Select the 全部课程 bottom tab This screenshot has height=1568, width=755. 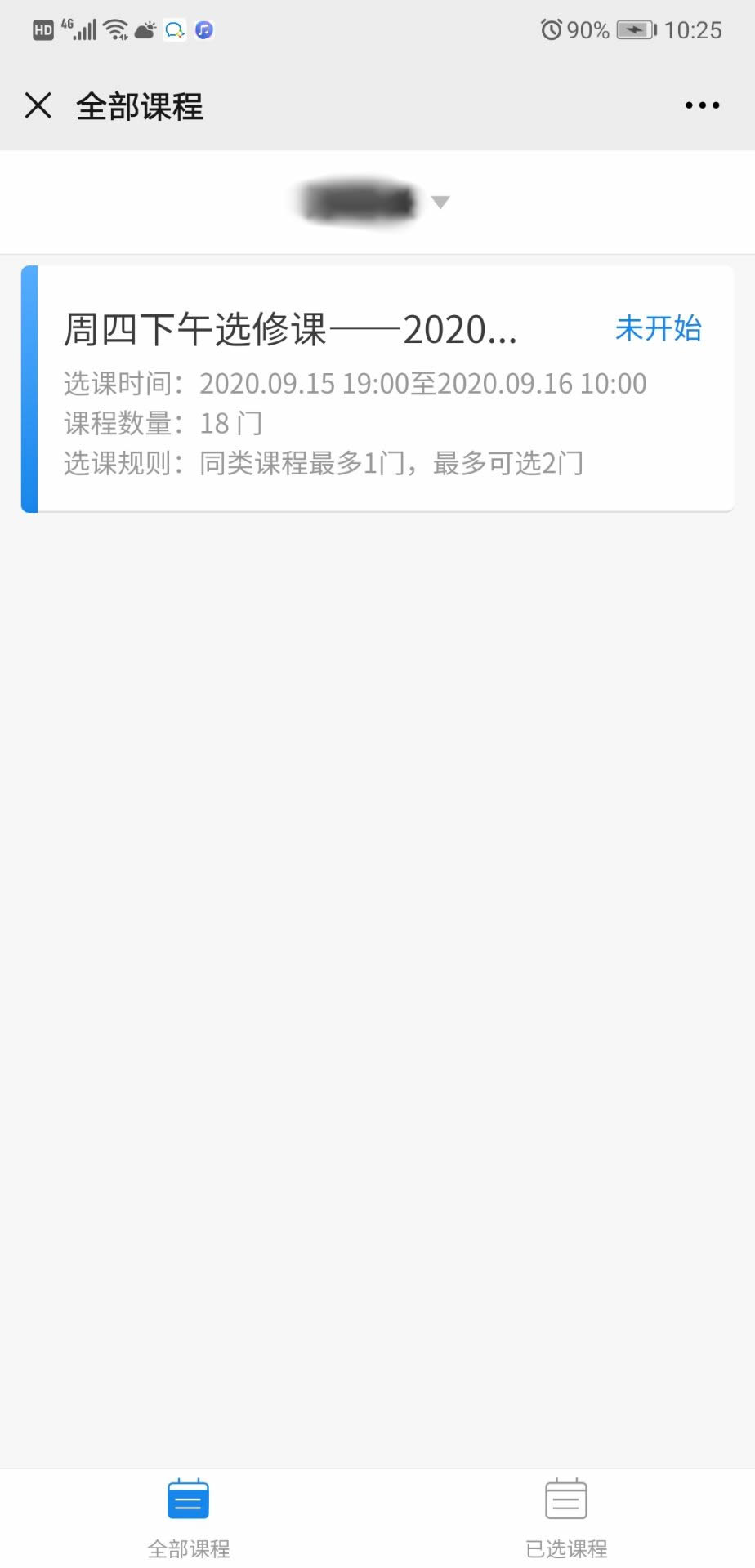pyautogui.click(x=189, y=1517)
